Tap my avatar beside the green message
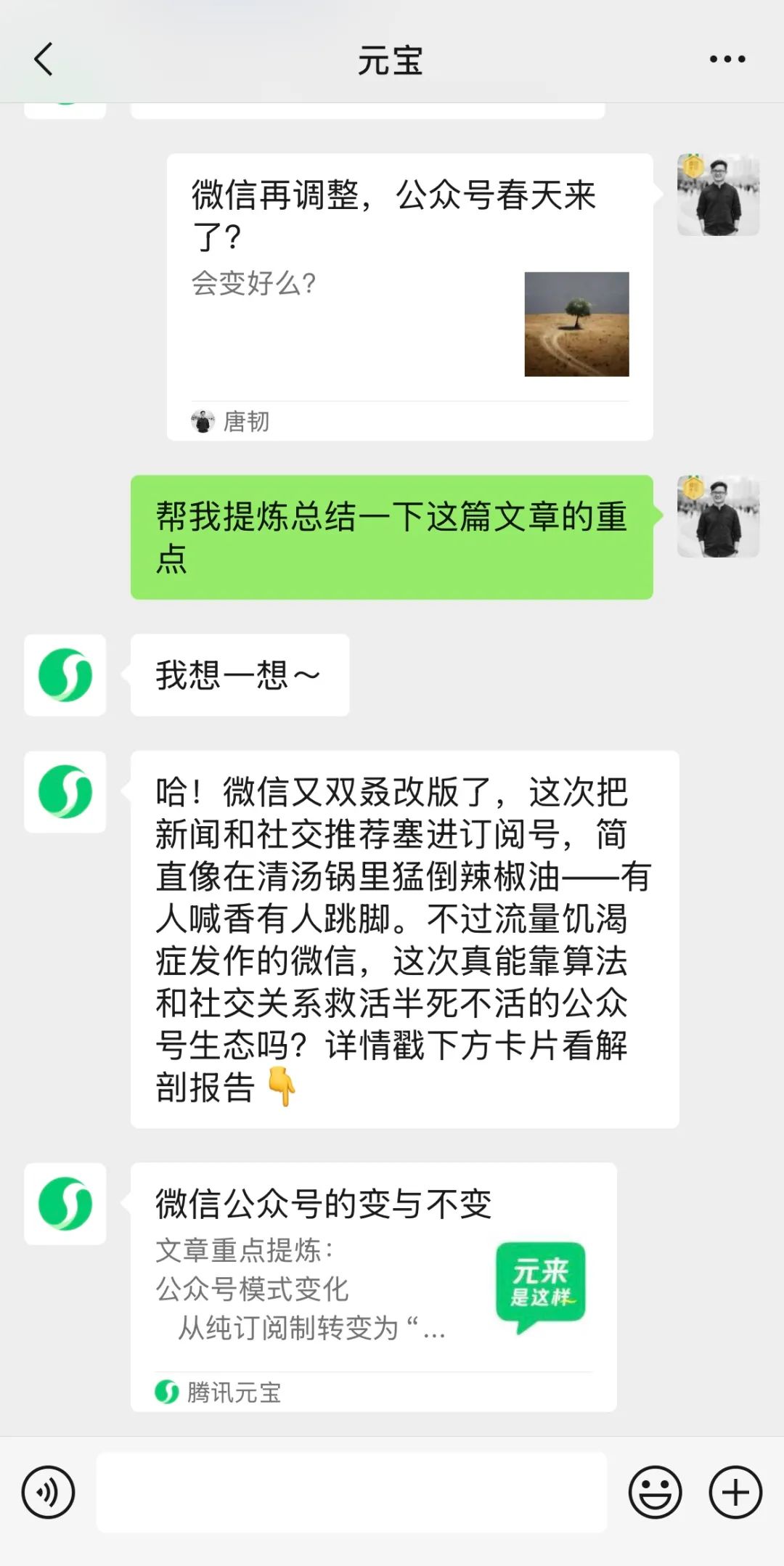Image resolution: width=784 pixels, height=1566 pixels. (x=718, y=516)
